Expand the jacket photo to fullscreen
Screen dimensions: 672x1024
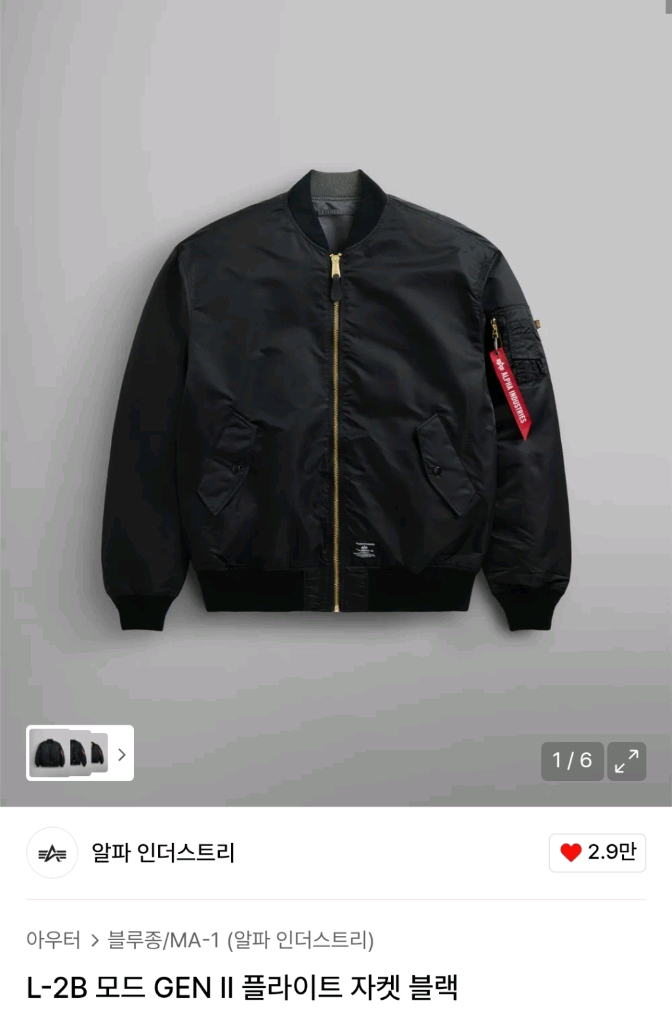[627, 761]
